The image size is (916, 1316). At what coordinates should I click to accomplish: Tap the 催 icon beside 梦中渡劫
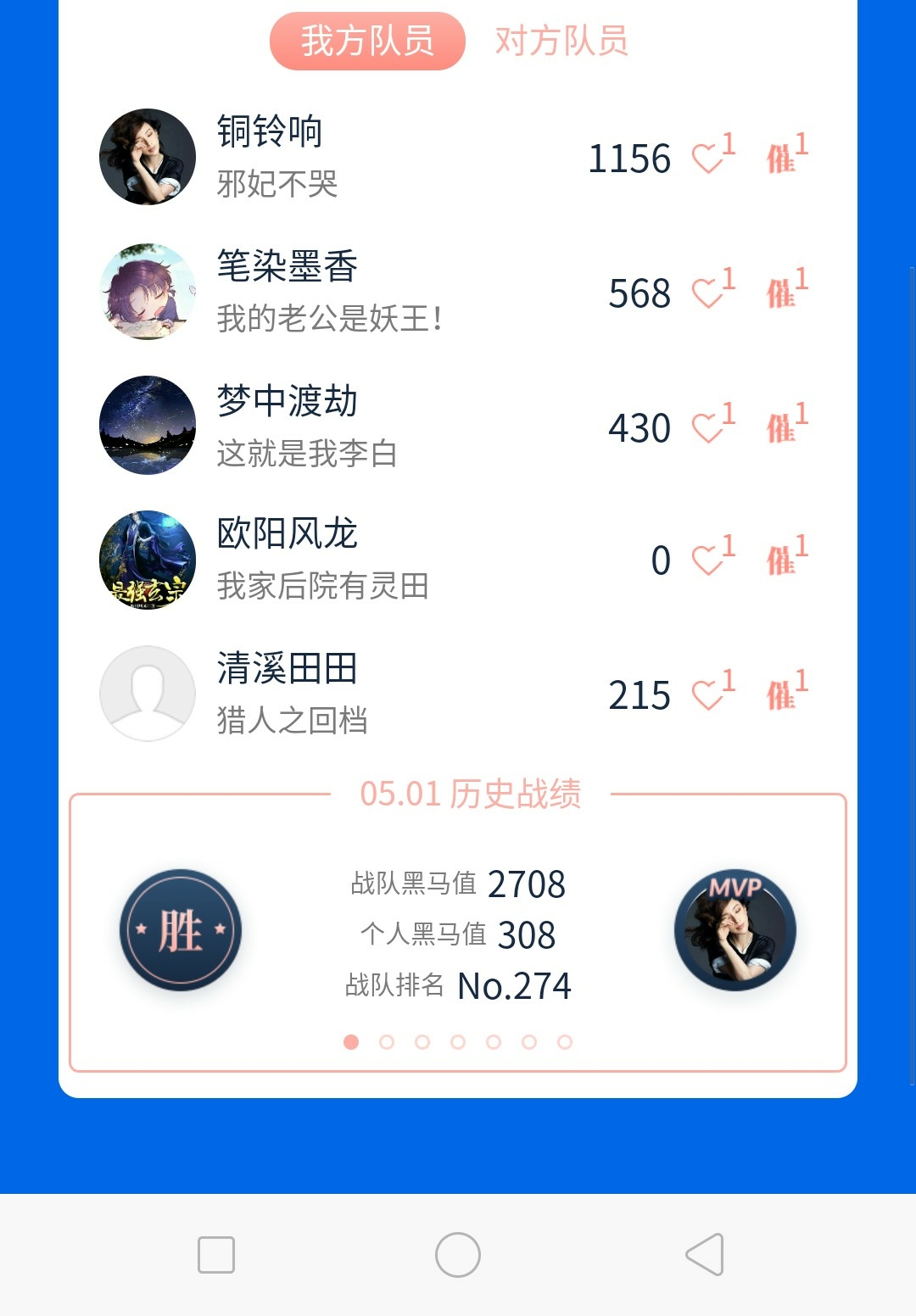point(782,427)
